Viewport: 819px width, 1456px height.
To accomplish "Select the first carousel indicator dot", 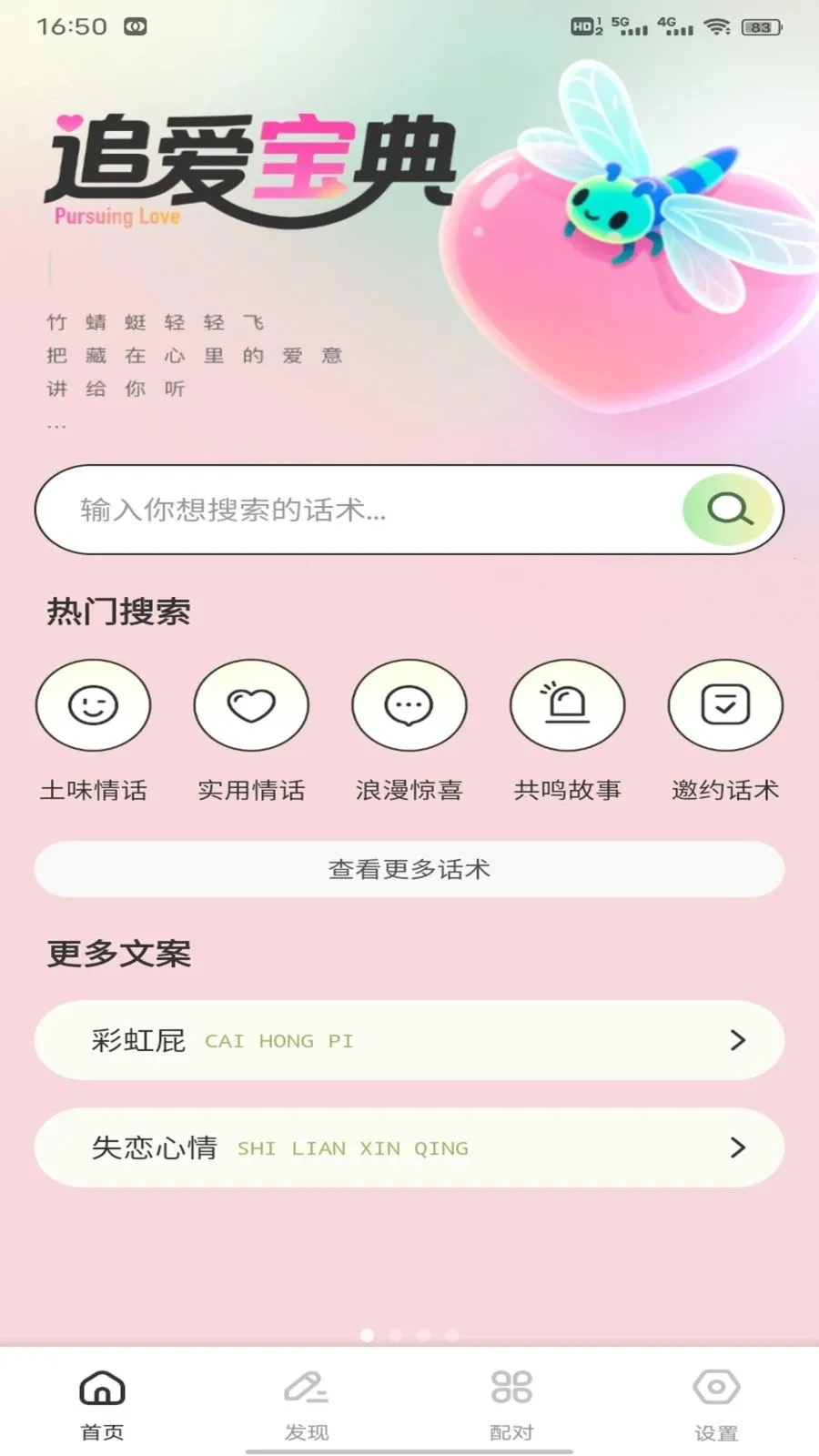I will (367, 1336).
